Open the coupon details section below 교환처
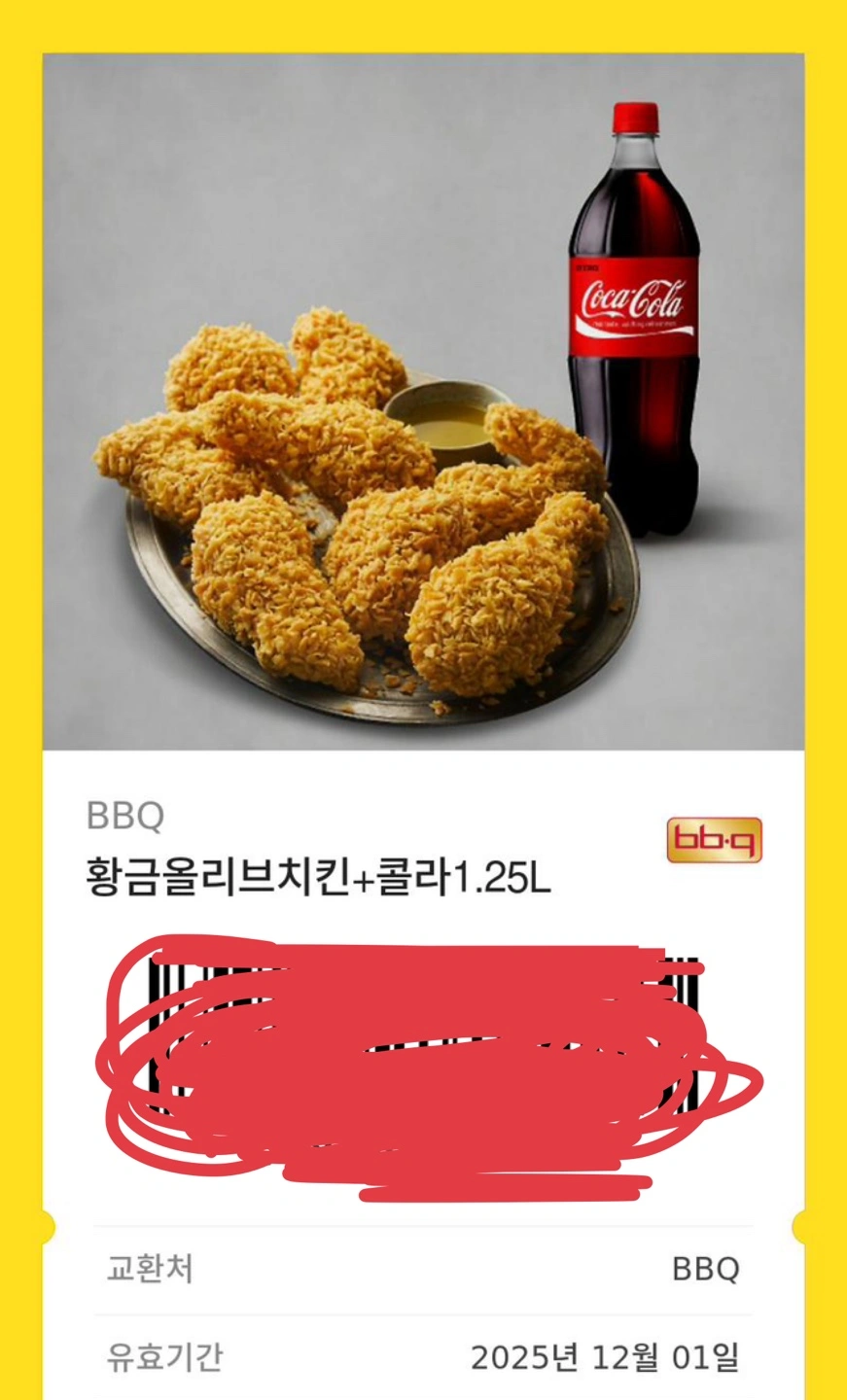This screenshot has width=847, height=1400. click(423, 1269)
